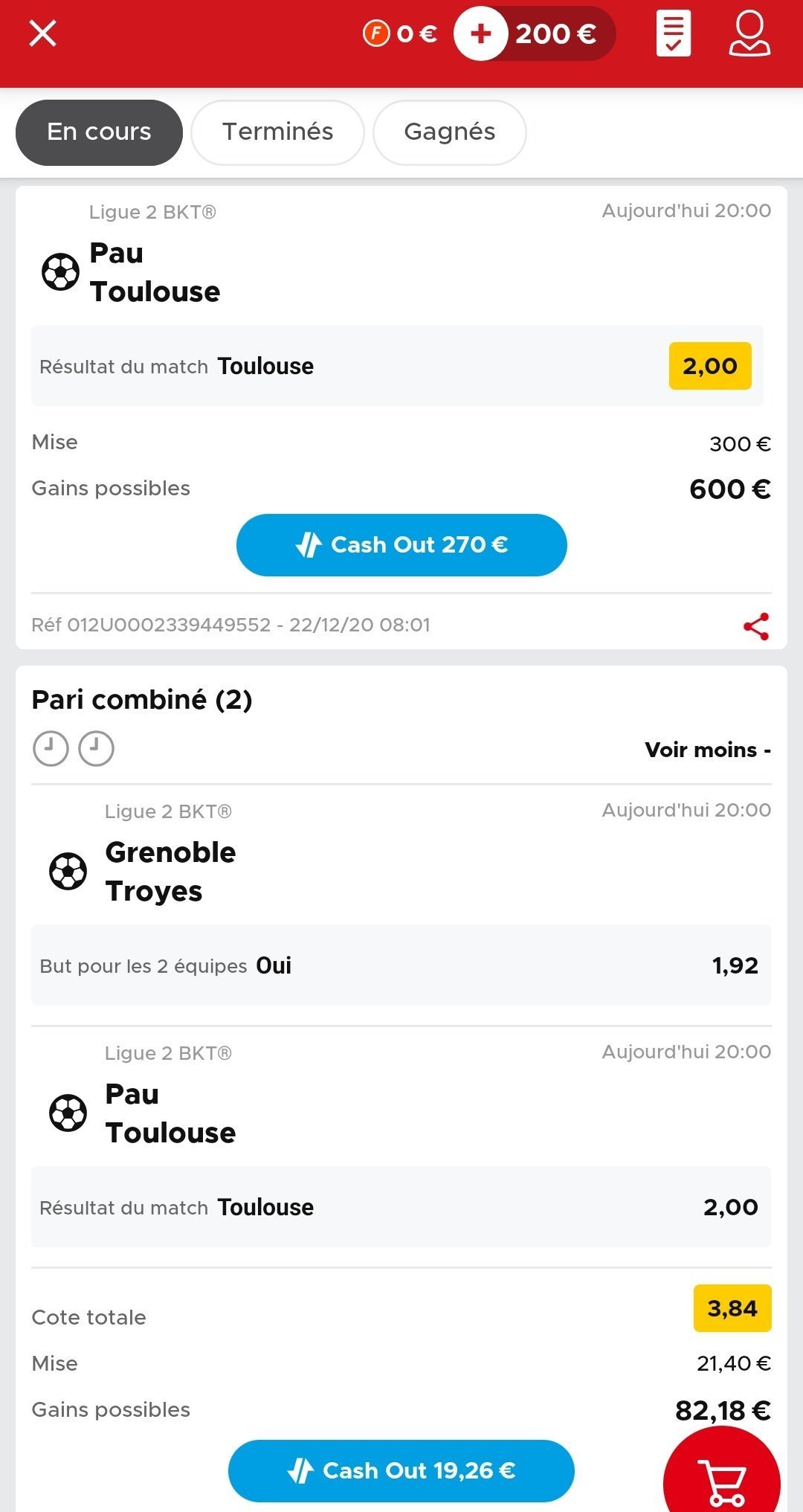This screenshot has width=803, height=1512.
Task: Collapse combined bet with Voir moins
Action: [708, 750]
